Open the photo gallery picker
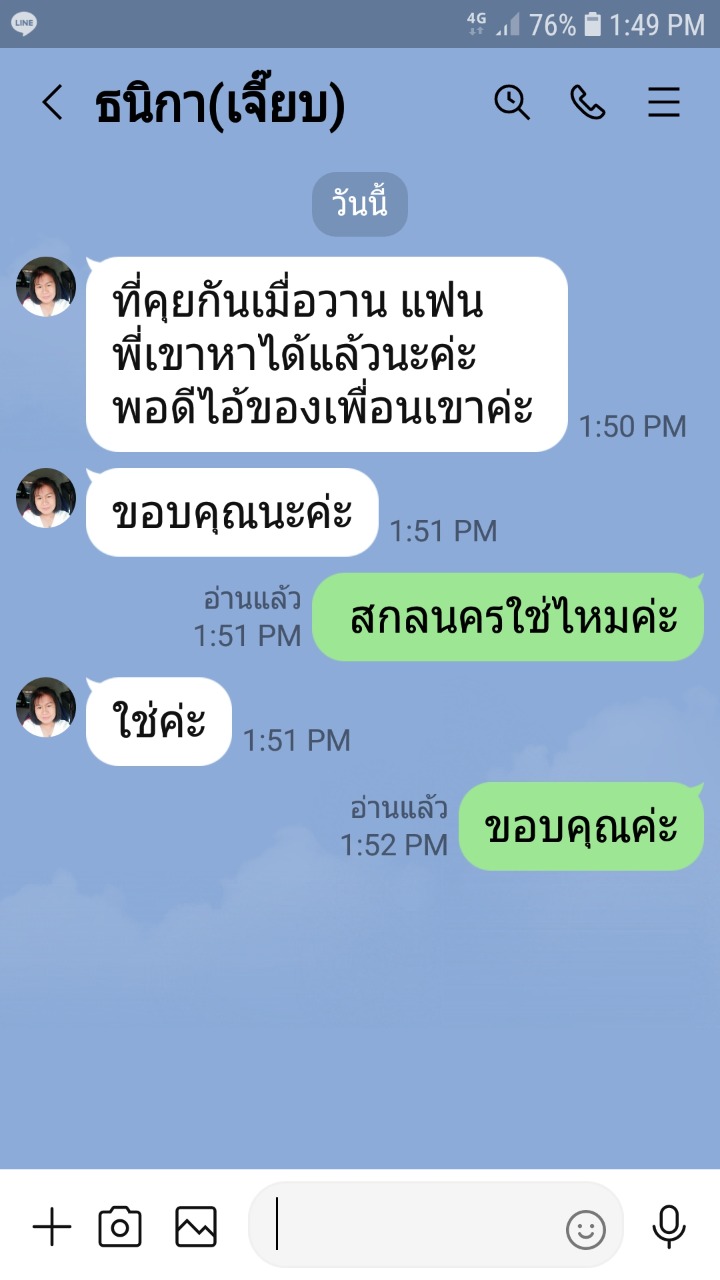Screen dimensions: 720x1280 point(196,1227)
